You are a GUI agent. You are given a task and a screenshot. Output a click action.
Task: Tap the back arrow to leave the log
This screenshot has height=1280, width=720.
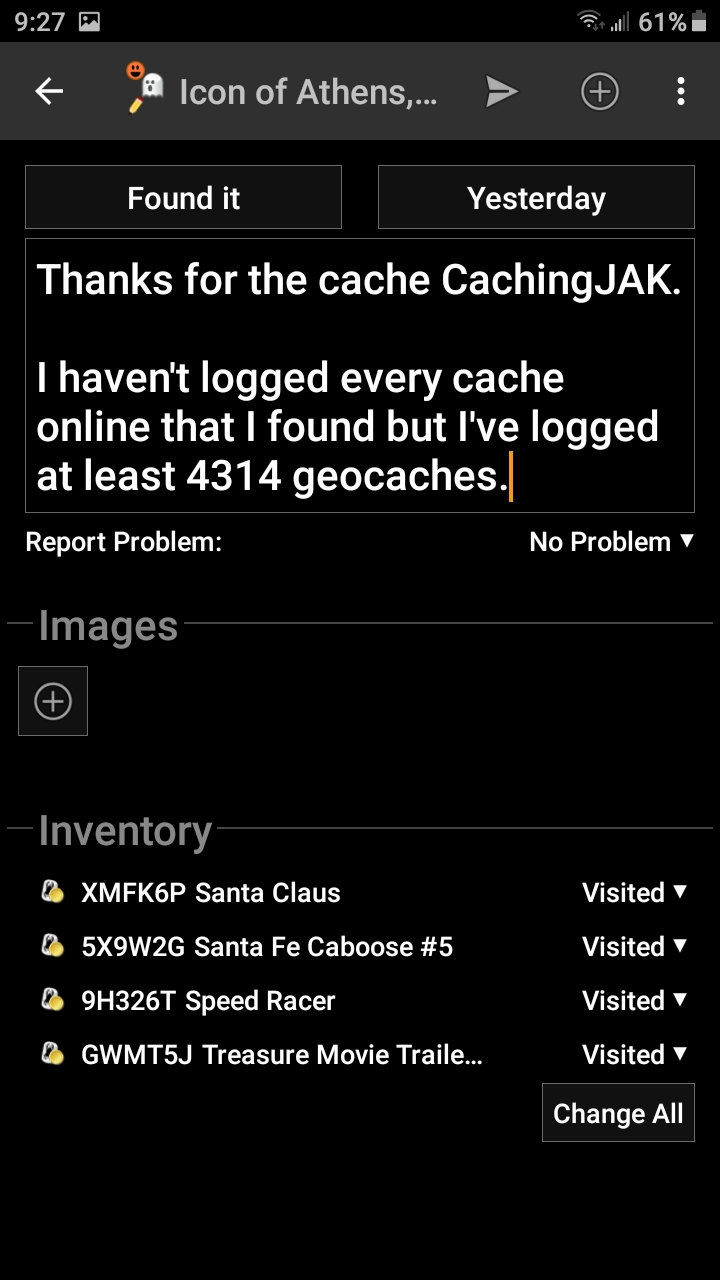(48, 91)
